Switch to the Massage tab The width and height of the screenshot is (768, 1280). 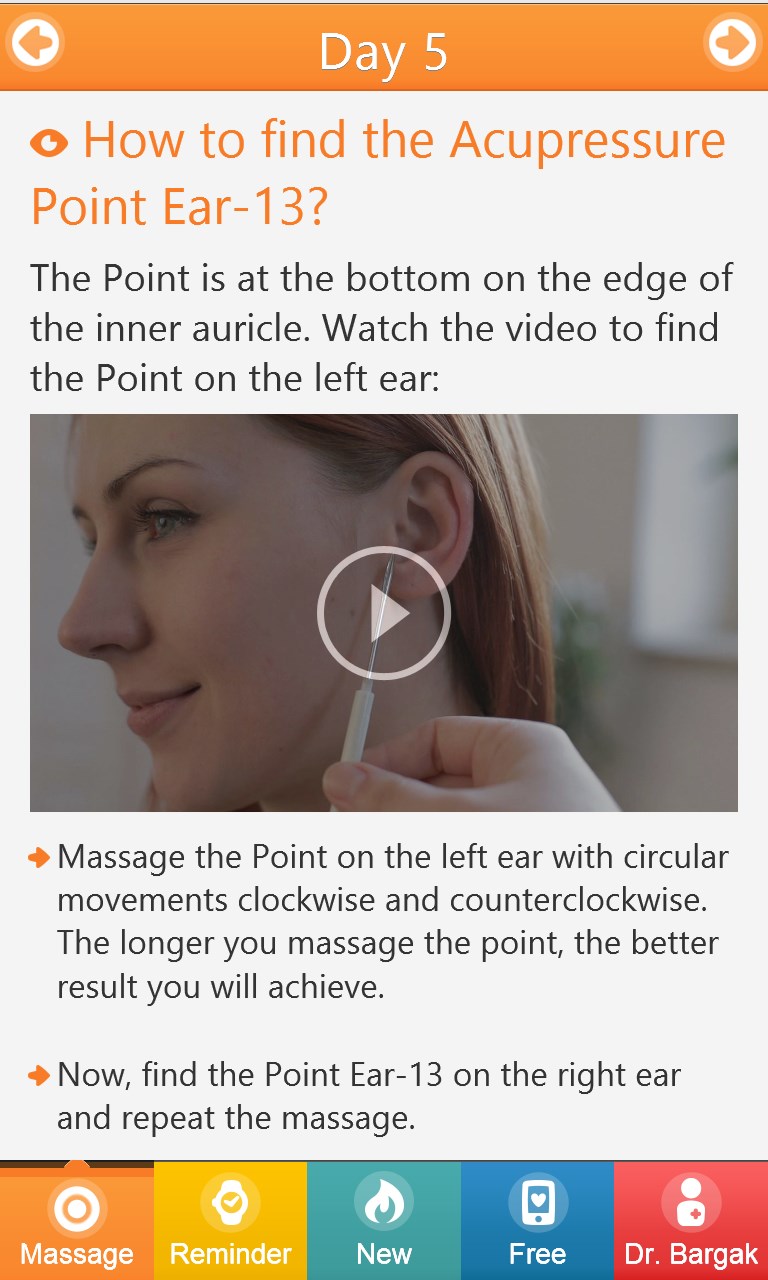76,1222
